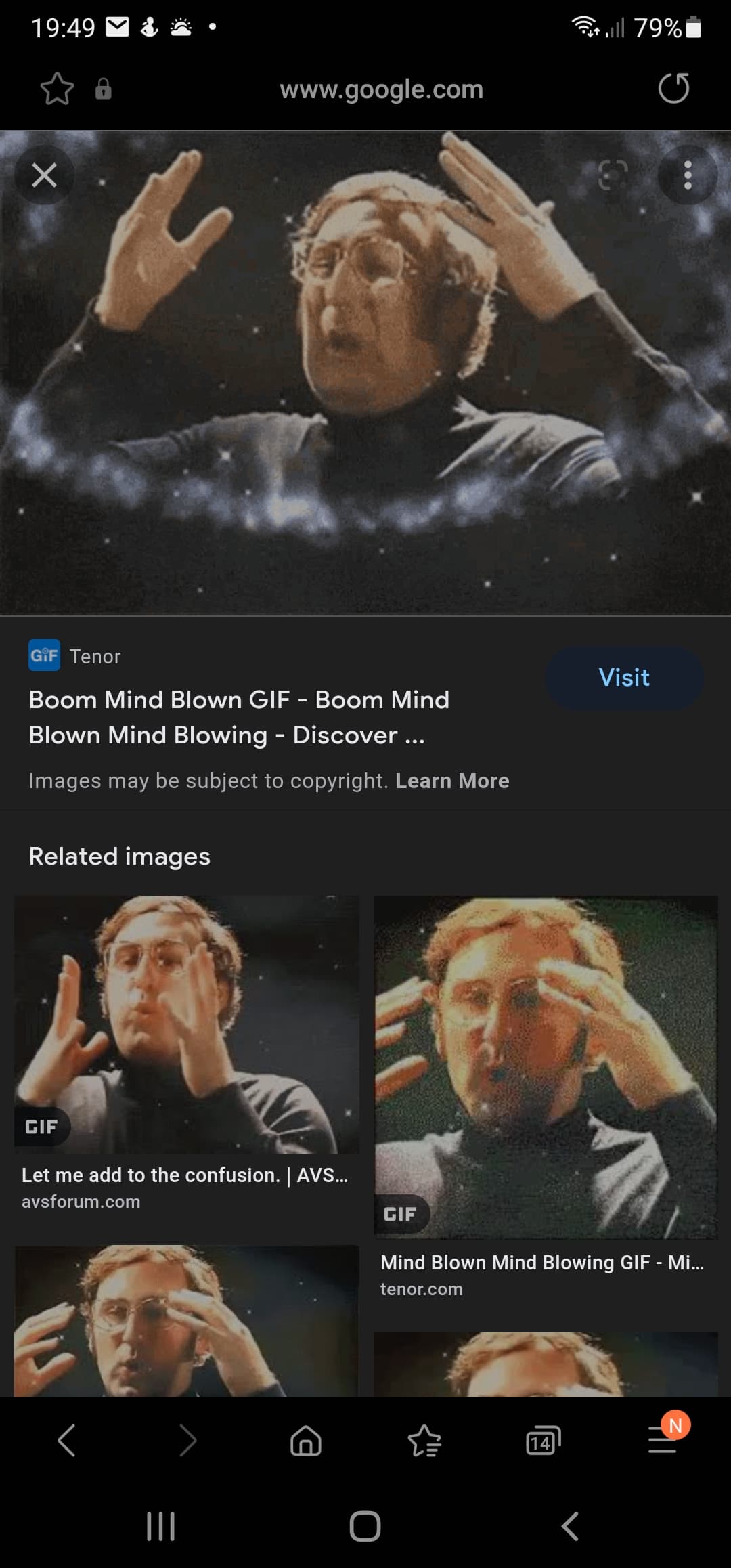The width and height of the screenshot is (731, 1568).
Task: Search inside image with Lens icon
Action: coord(613,175)
